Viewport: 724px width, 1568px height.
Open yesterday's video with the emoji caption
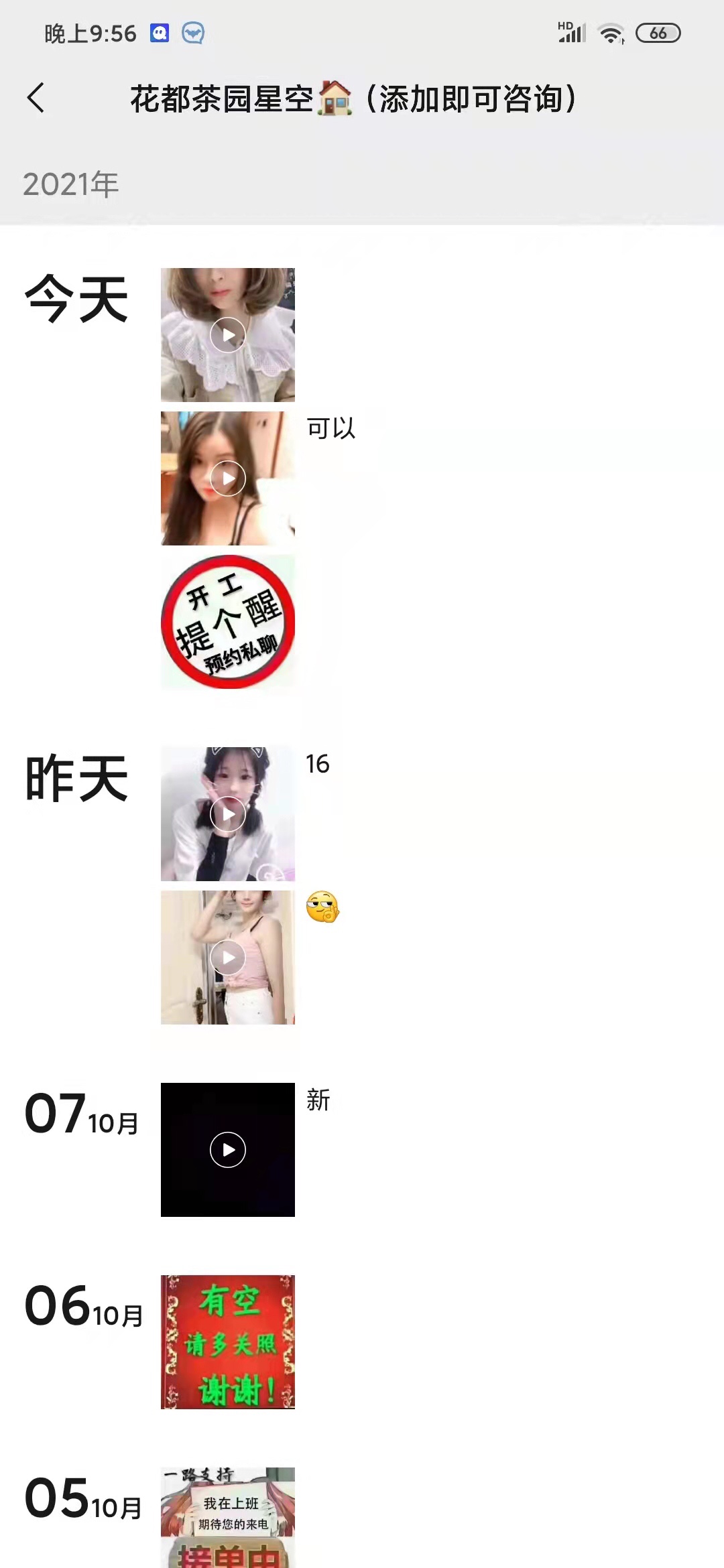point(228,958)
